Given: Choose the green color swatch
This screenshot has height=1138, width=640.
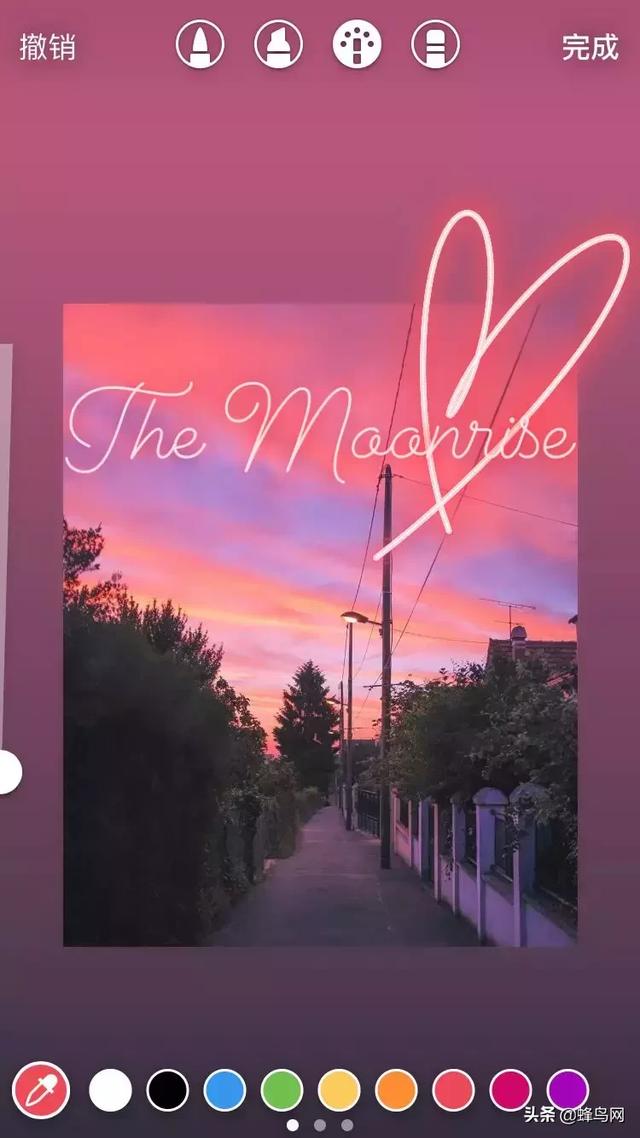Looking at the screenshot, I should (x=282, y=1090).
